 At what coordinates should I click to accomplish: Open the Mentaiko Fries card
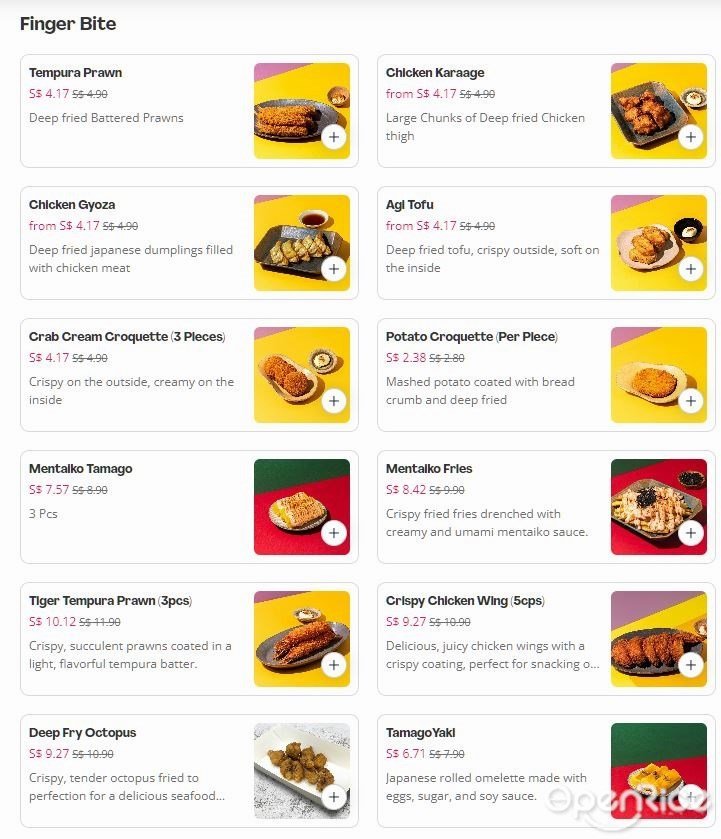[490, 506]
